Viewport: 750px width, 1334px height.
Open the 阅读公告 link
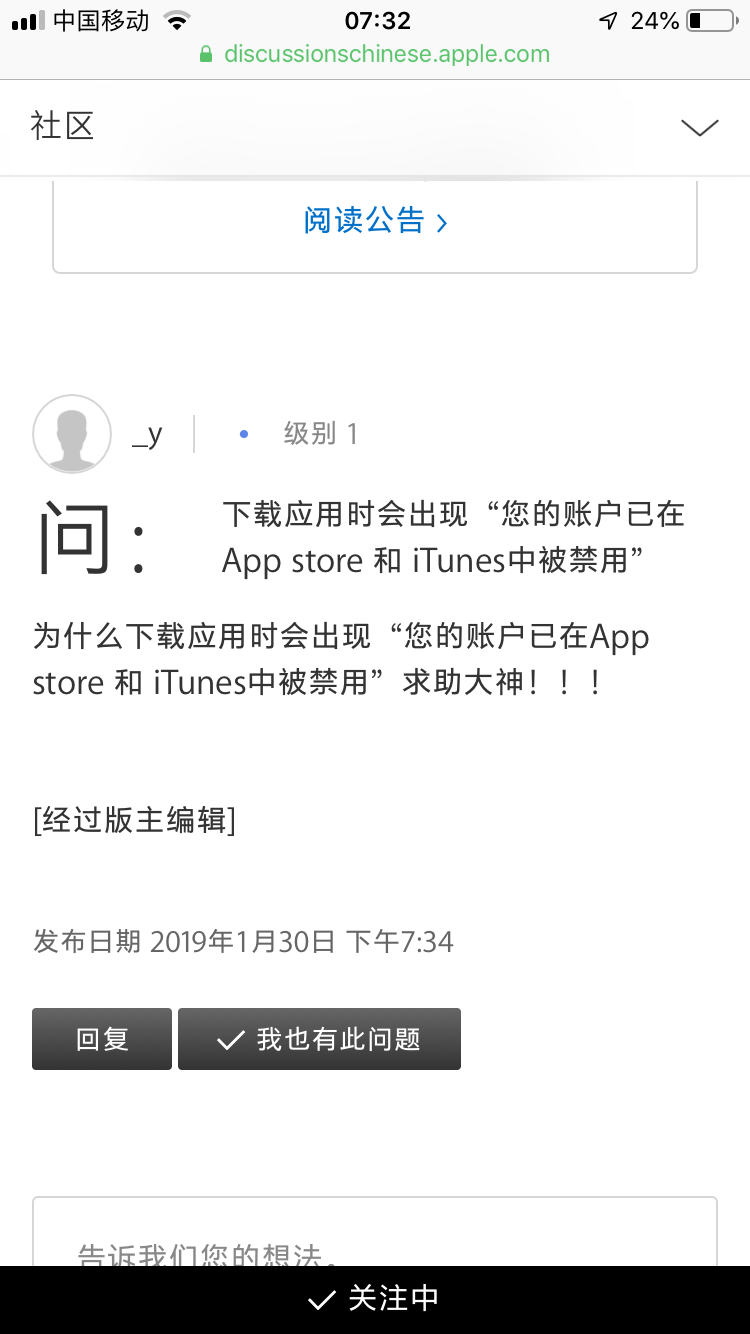[375, 221]
